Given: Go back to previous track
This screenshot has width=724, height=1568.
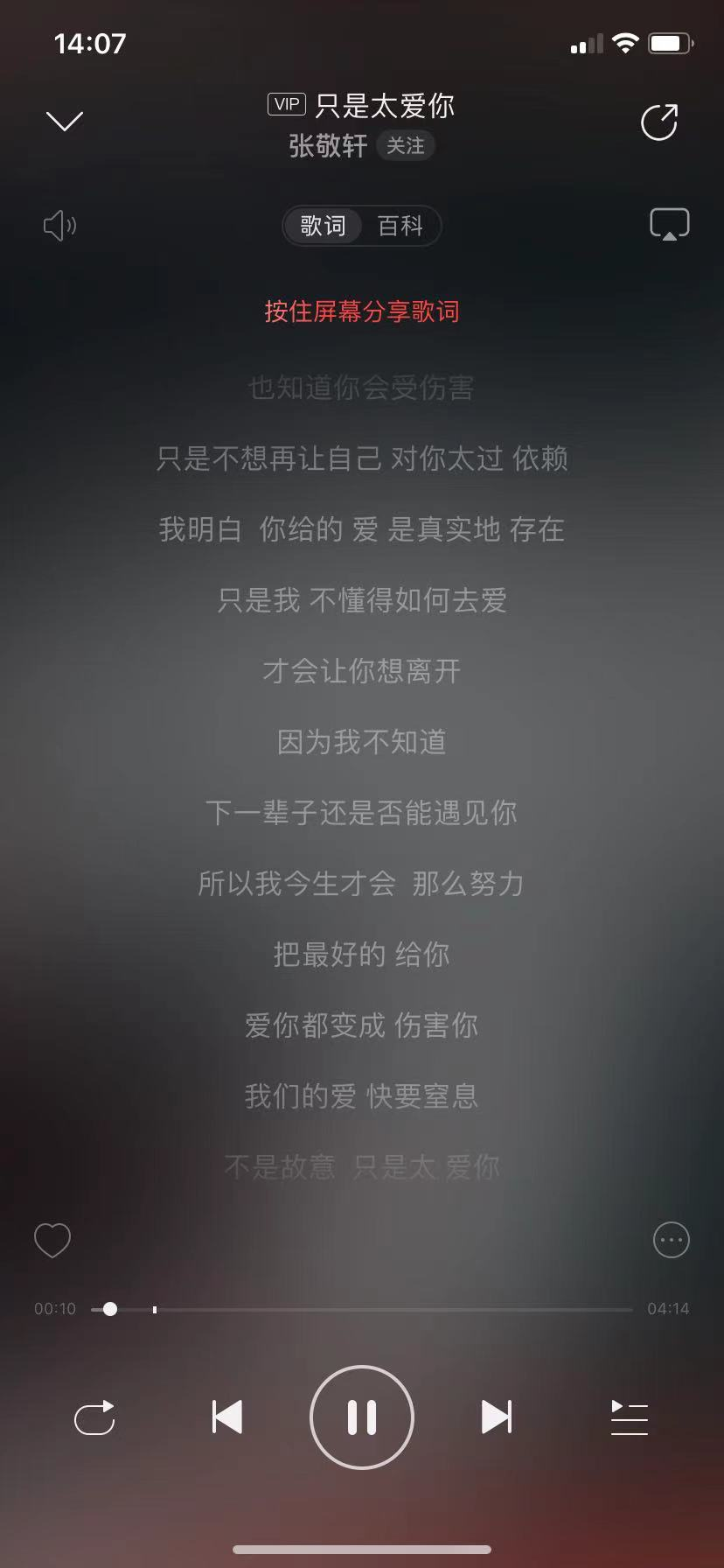Looking at the screenshot, I should (x=227, y=1417).
